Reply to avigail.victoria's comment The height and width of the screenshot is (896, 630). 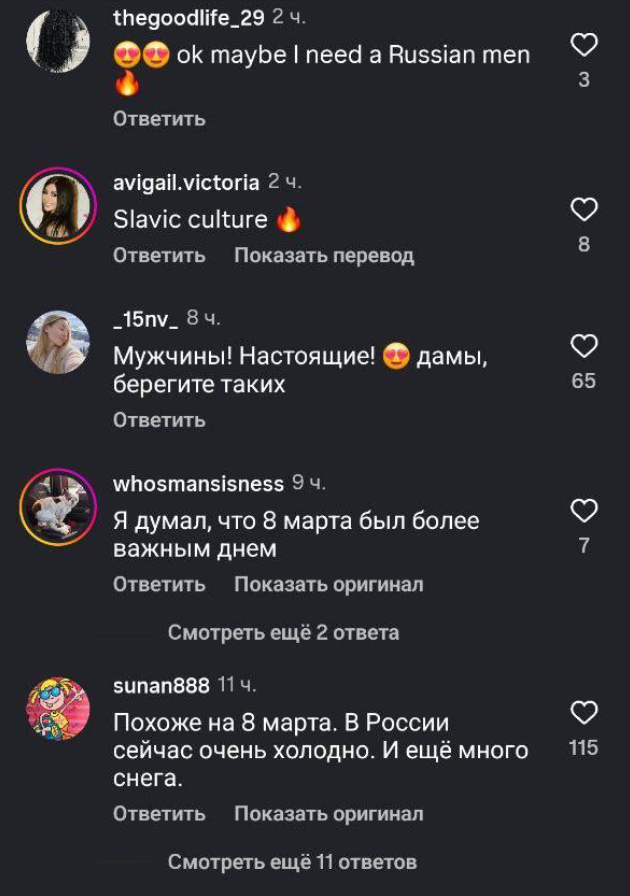159,256
